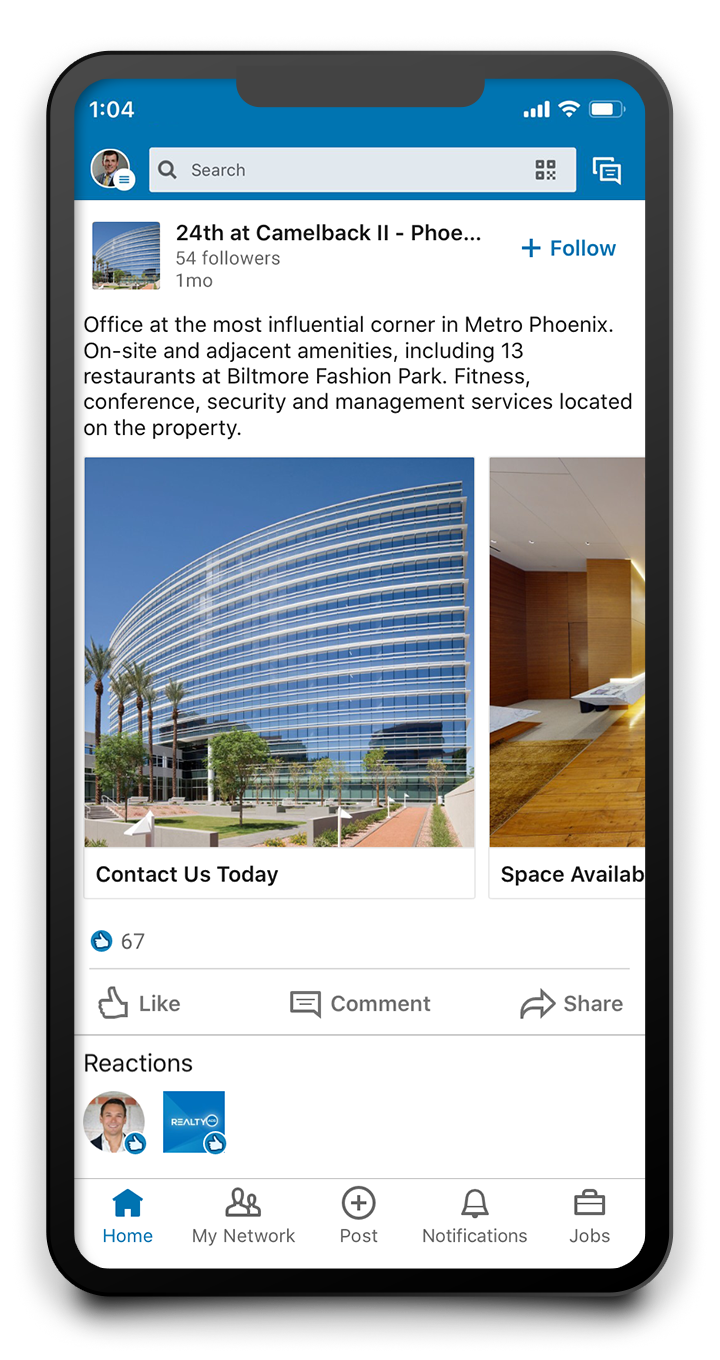The width and height of the screenshot is (720, 1360).
Task: Create a new Post
Action: coord(358,1216)
